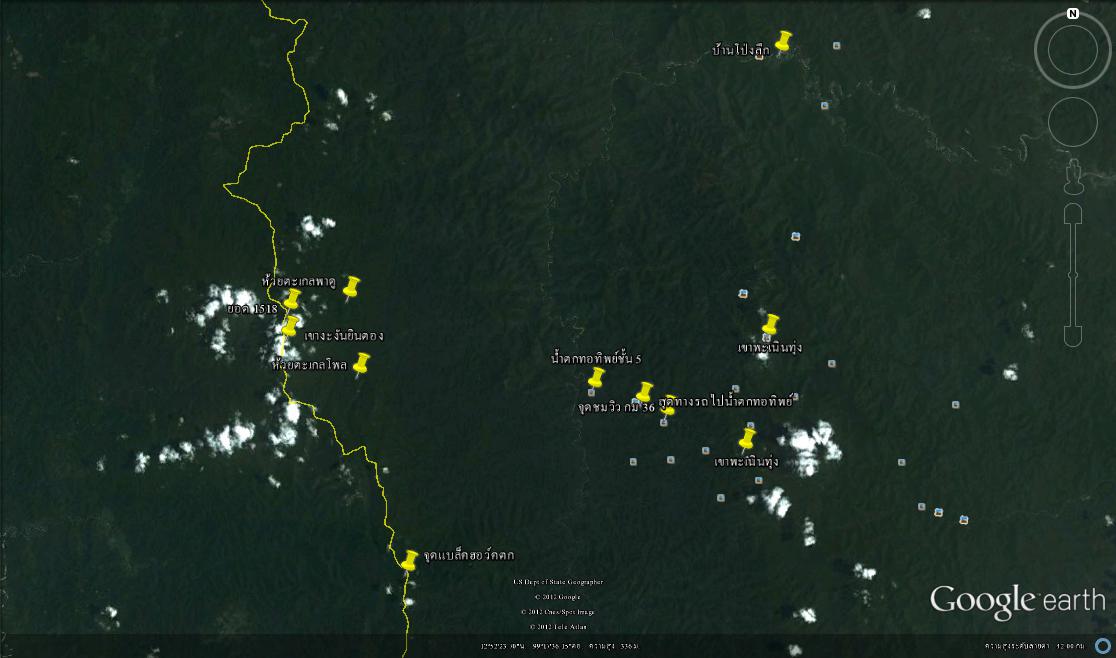Select the Street View pegman icon
This screenshot has width=1116, height=658.
tap(1073, 176)
